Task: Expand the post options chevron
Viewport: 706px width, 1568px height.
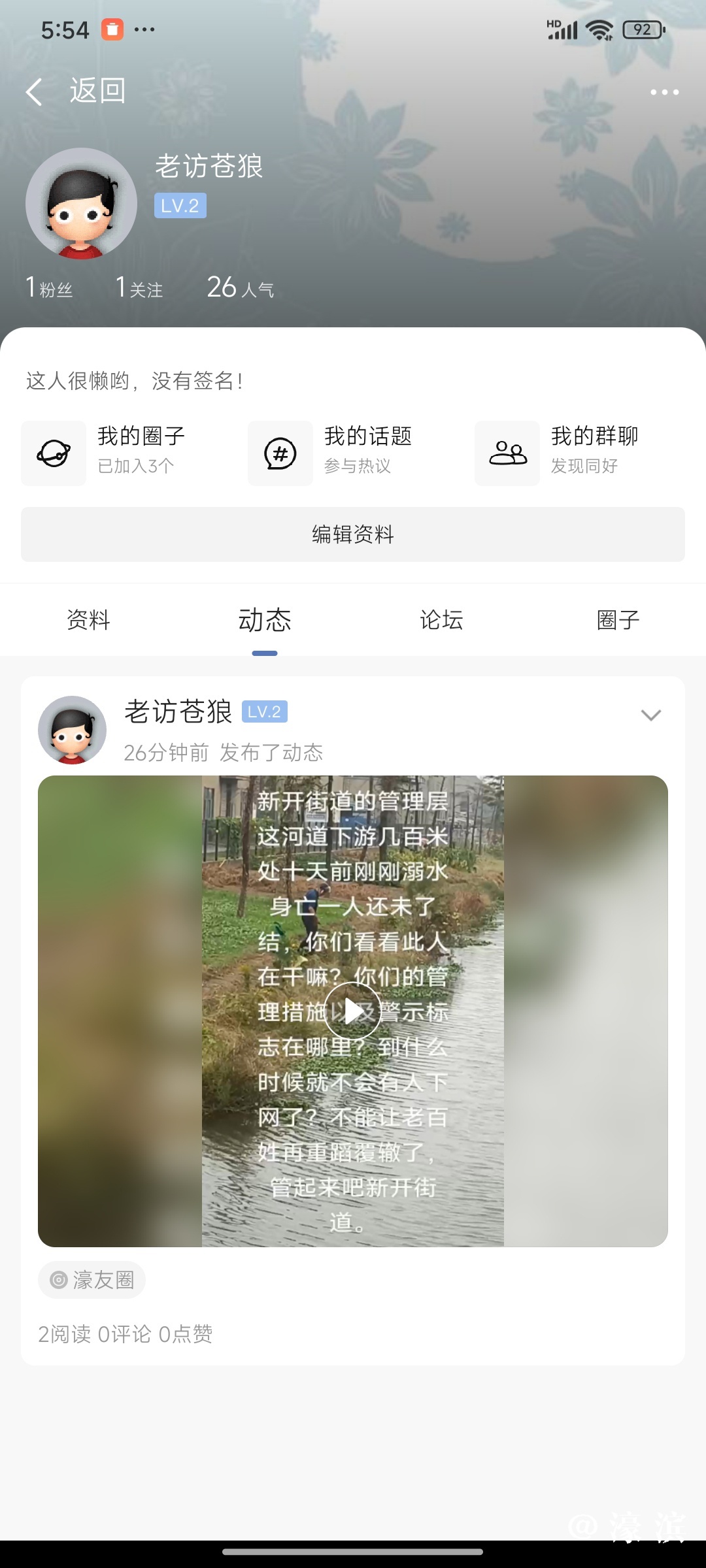Action: (650, 715)
